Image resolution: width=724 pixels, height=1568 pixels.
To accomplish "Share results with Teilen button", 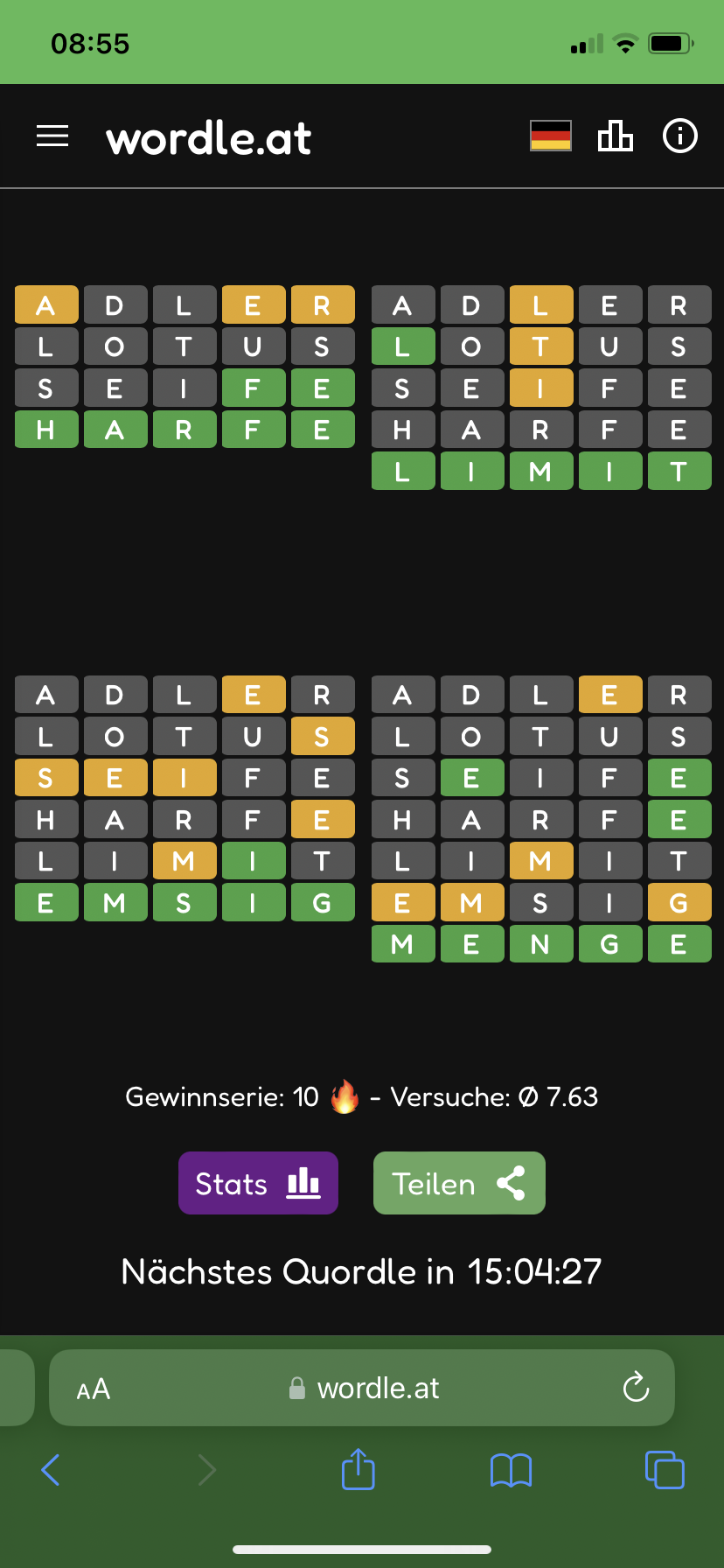I will [x=459, y=1183].
